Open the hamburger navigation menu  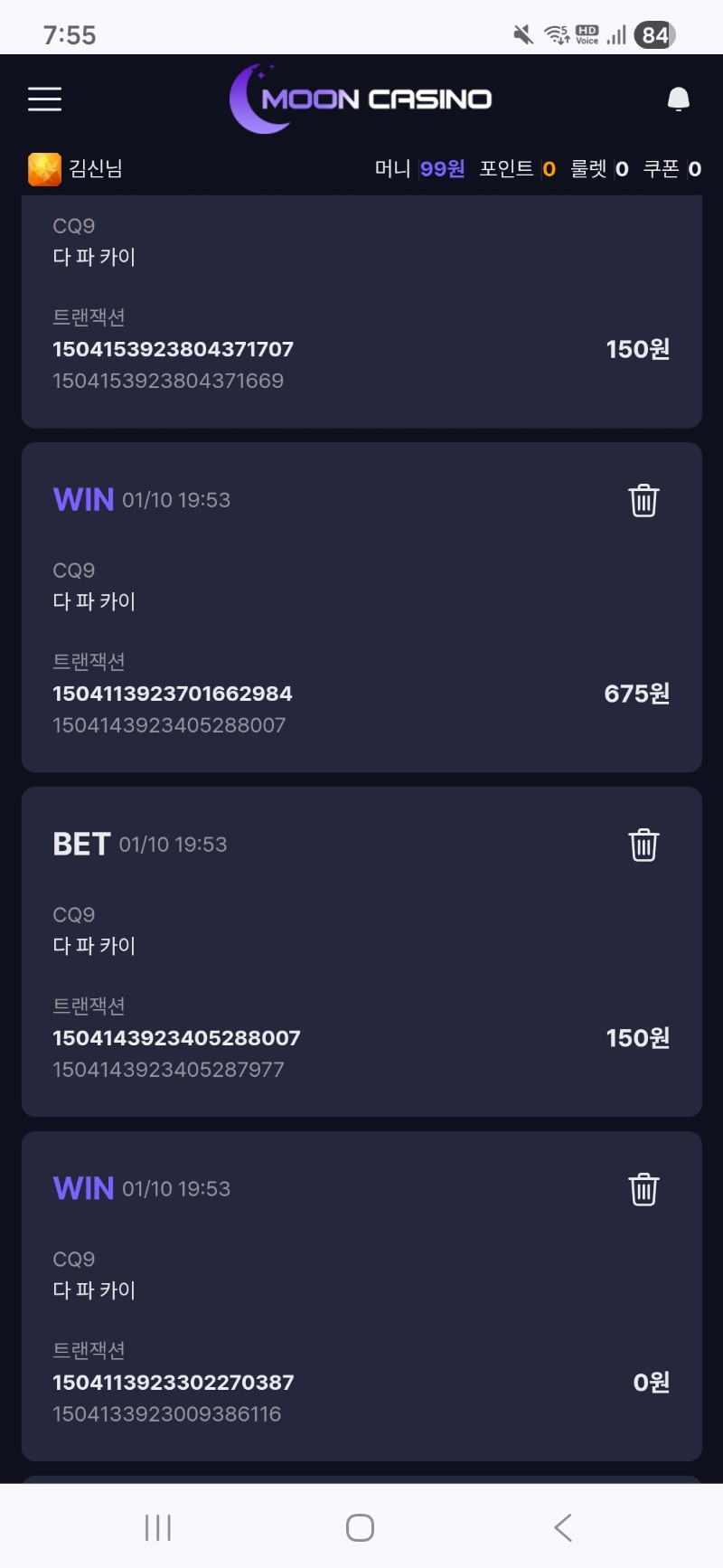(44, 99)
